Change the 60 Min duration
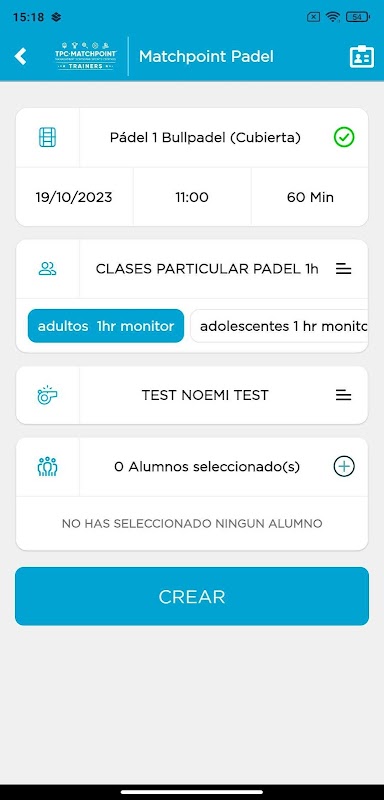The width and height of the screenshot is (384, 800). pos(310,197)
